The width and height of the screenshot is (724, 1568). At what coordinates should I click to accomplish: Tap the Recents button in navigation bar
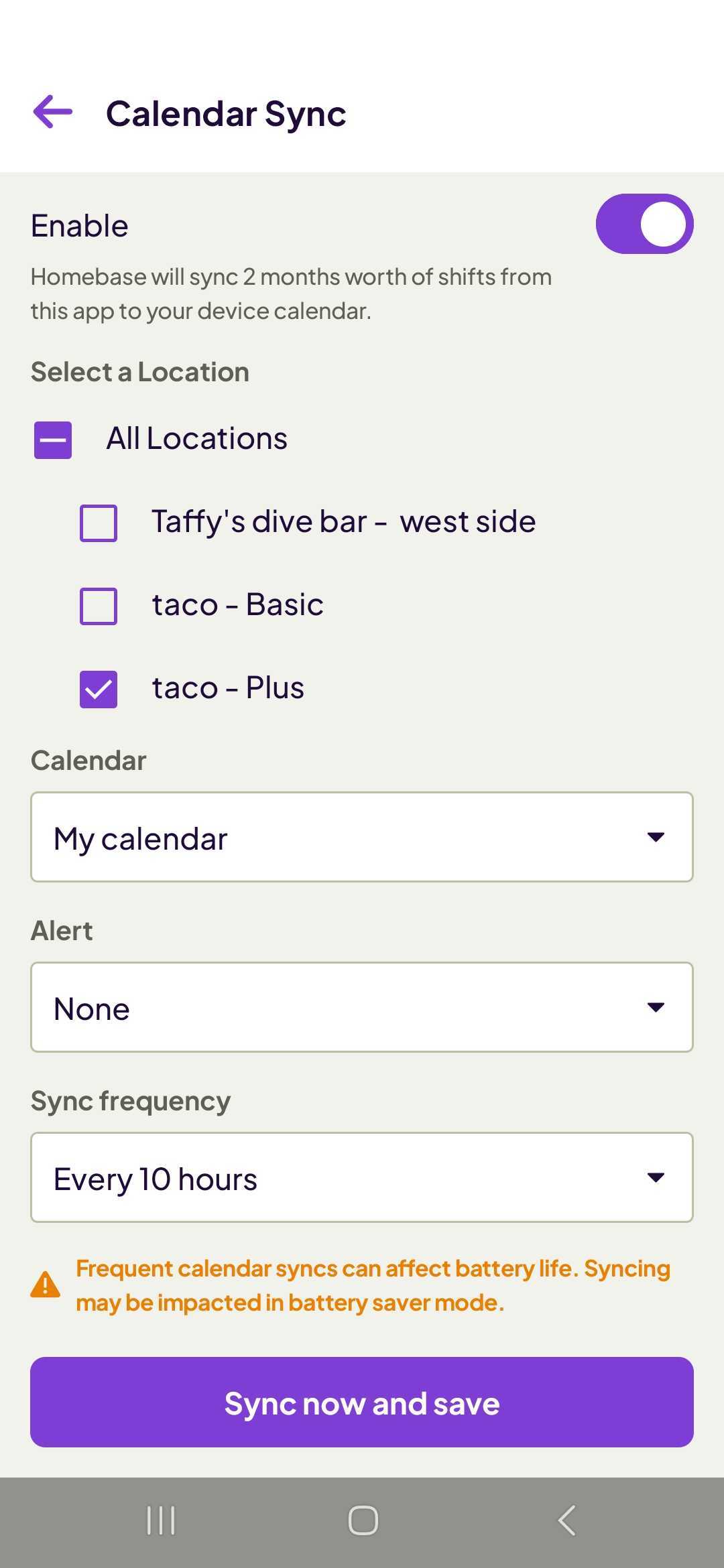tap(160, 1520)
